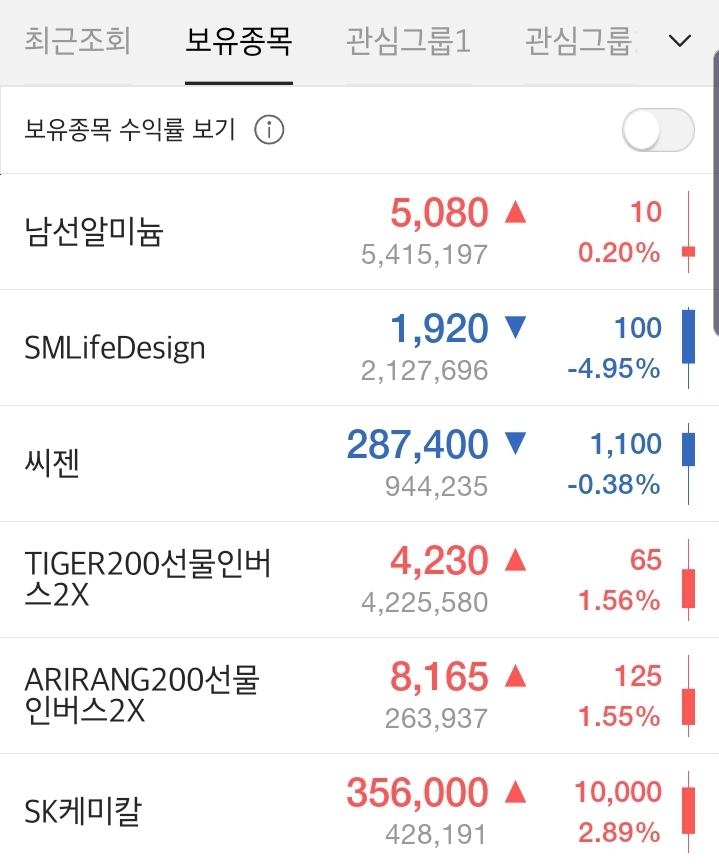Tap the info icon beside 보유종목 수익률 보기
This screenshot has height=864, width=719.
269,130
